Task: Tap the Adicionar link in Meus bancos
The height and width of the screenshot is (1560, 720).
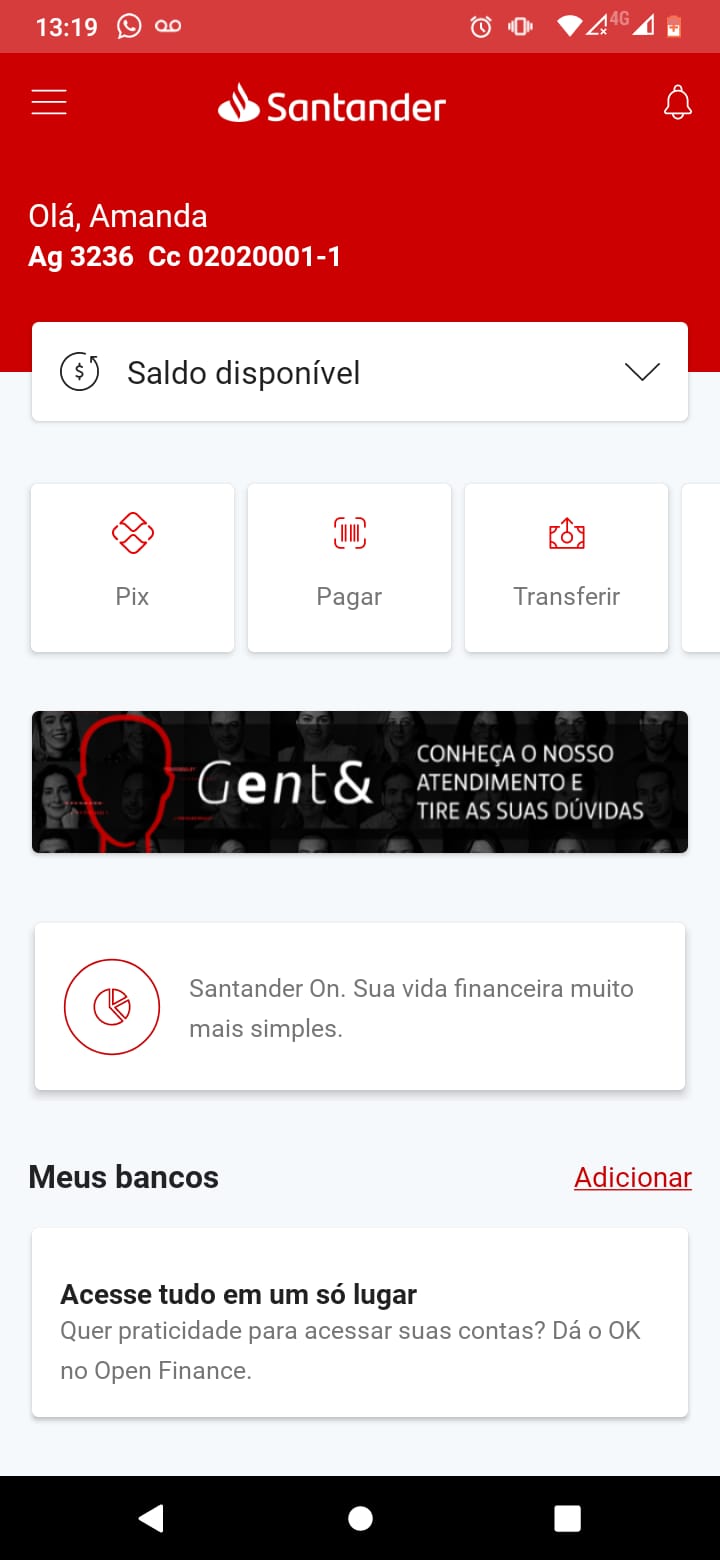Action: 632,1177
